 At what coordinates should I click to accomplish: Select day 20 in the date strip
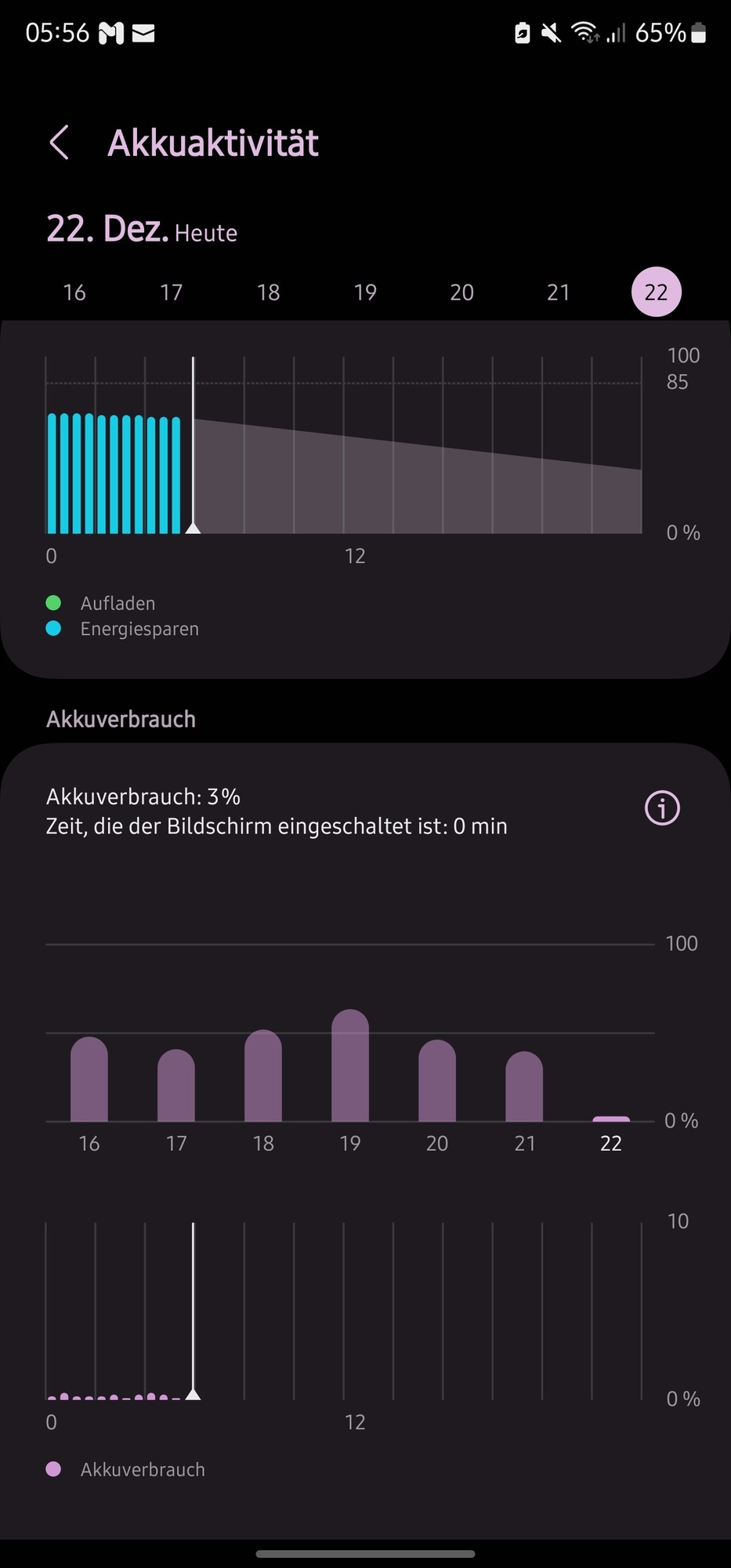coord(461,292)
